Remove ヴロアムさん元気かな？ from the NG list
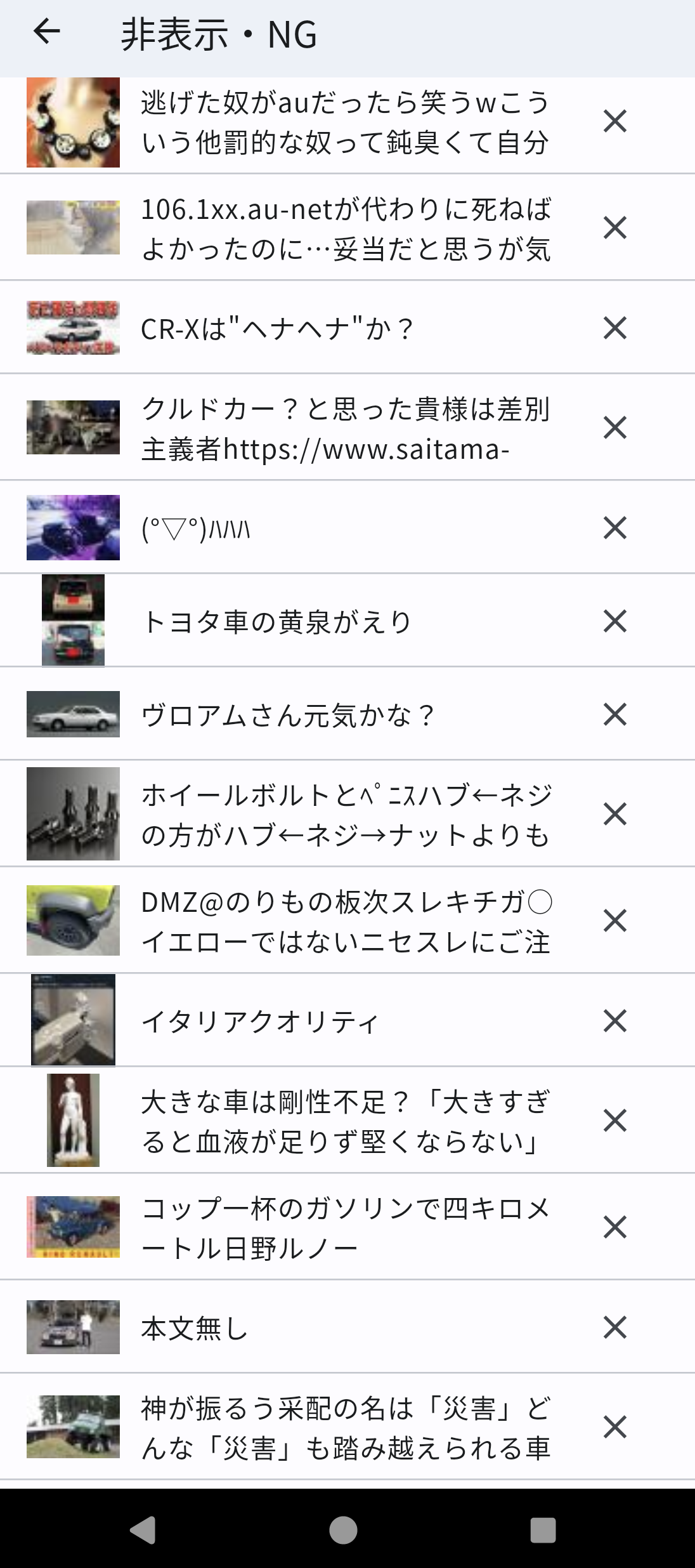 pyautogui.click(x=614, y=715)
